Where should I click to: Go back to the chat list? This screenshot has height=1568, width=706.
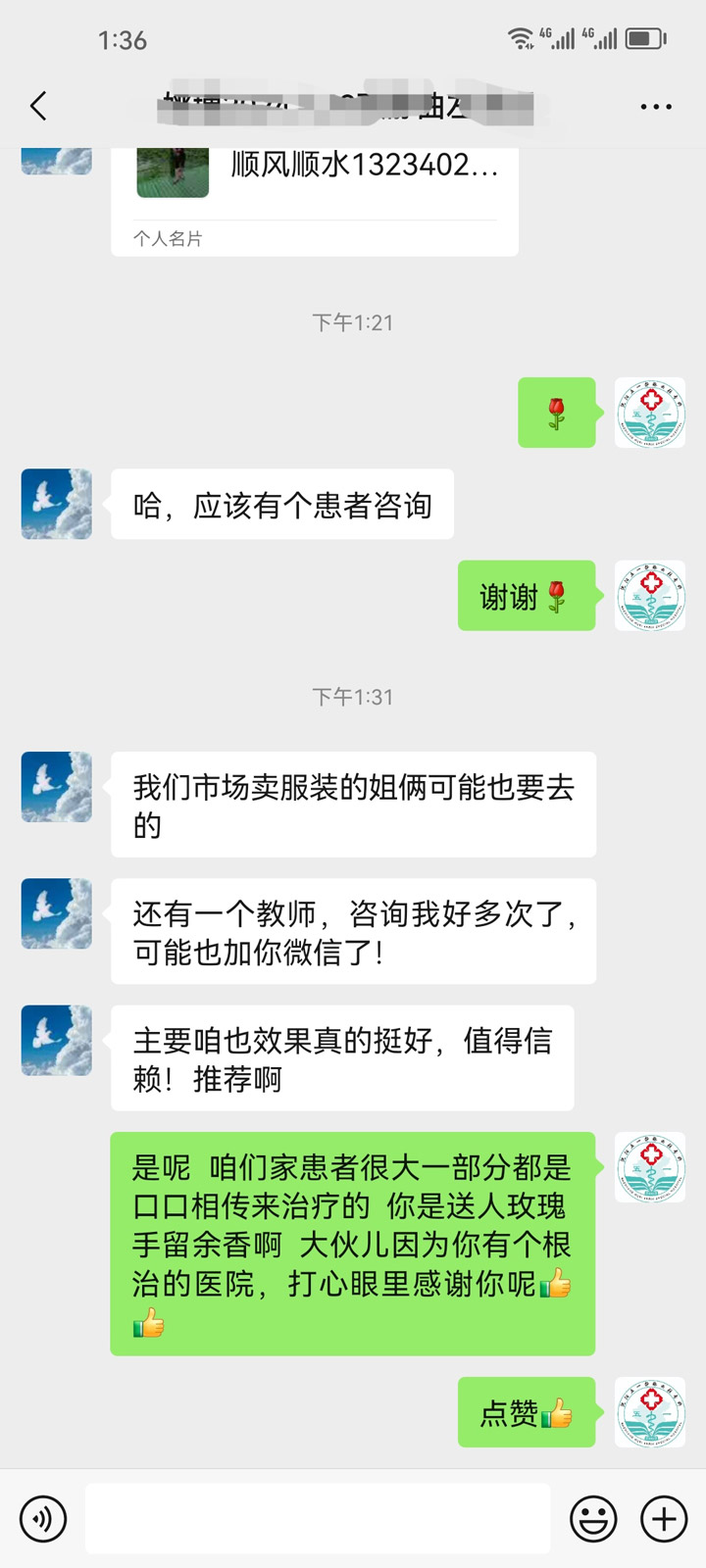pos(39,106)
